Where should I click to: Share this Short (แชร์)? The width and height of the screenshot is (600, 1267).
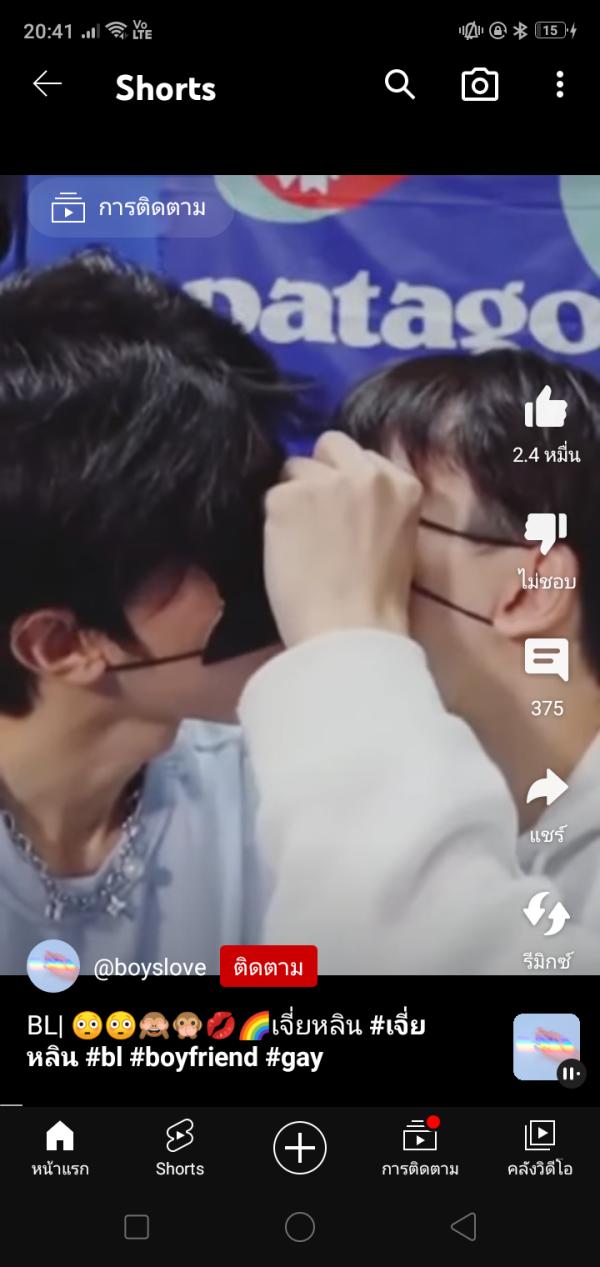tap(546, 789)
